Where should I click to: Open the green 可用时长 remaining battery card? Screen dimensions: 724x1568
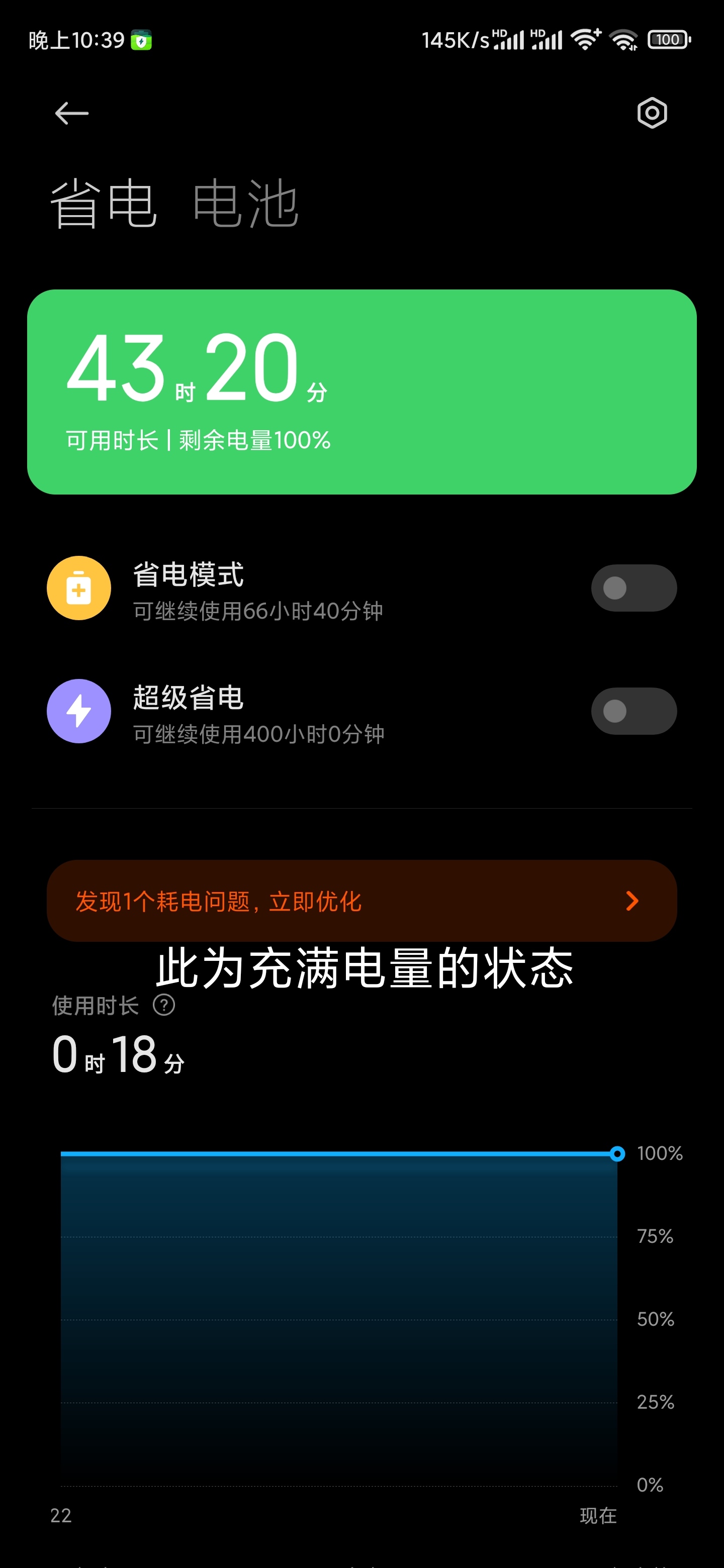coord(361,392)
